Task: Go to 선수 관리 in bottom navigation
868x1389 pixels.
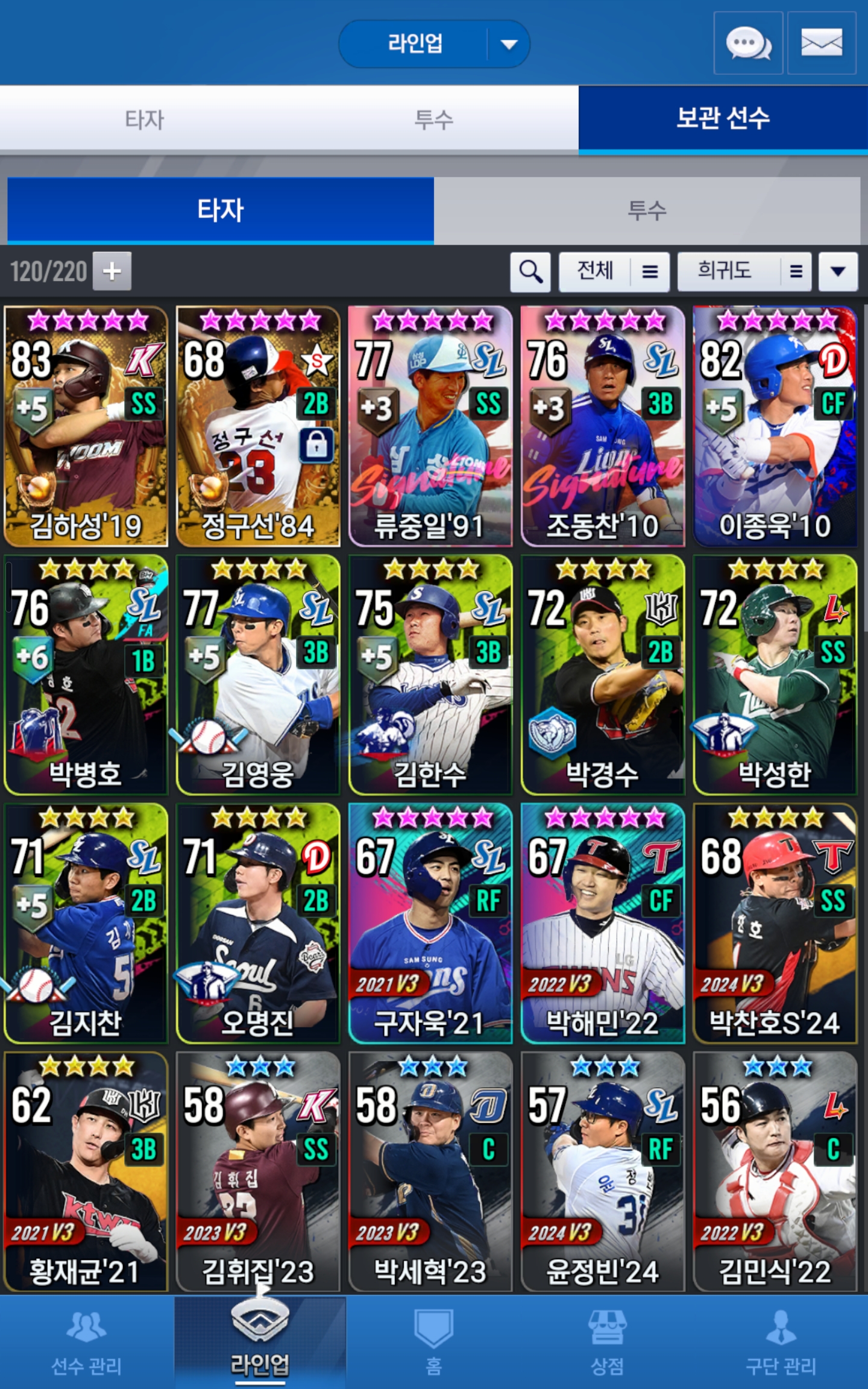Action: click(86, 1342)
